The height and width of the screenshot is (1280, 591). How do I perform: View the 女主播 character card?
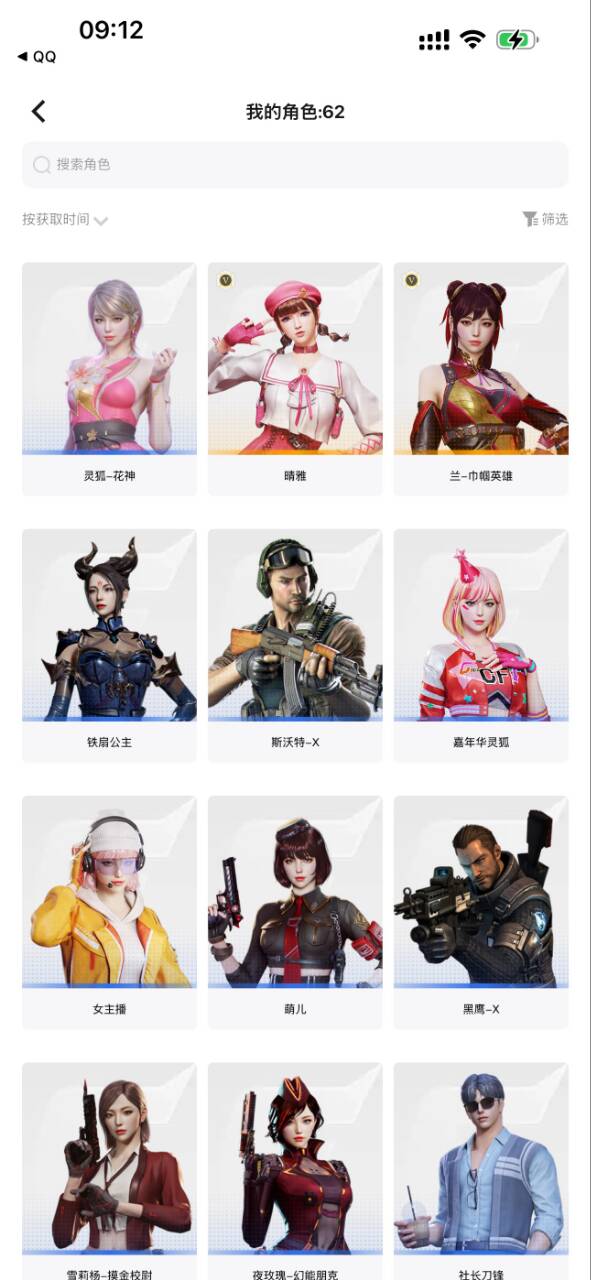pos(109,913)
